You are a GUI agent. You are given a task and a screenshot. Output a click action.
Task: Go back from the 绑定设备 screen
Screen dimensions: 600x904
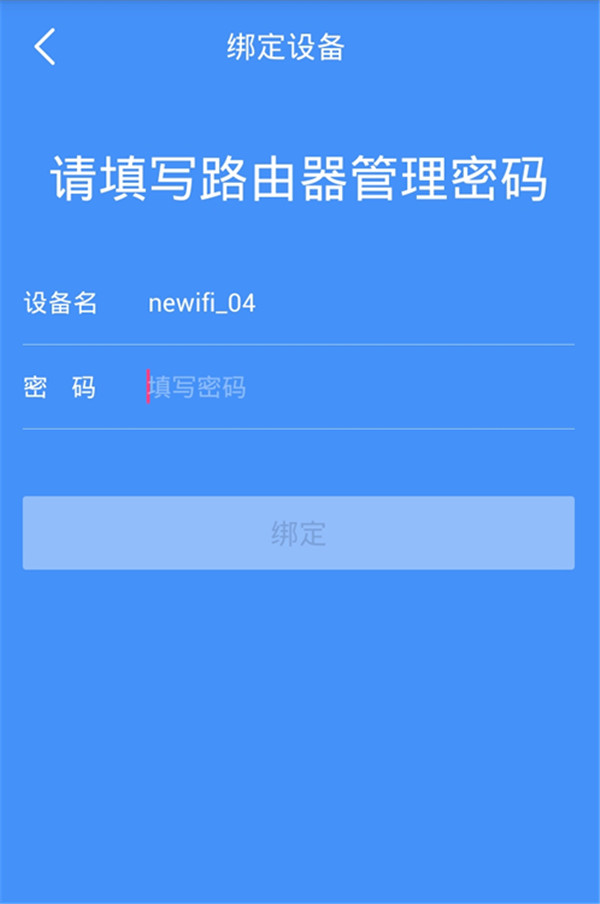coord(45,47)
